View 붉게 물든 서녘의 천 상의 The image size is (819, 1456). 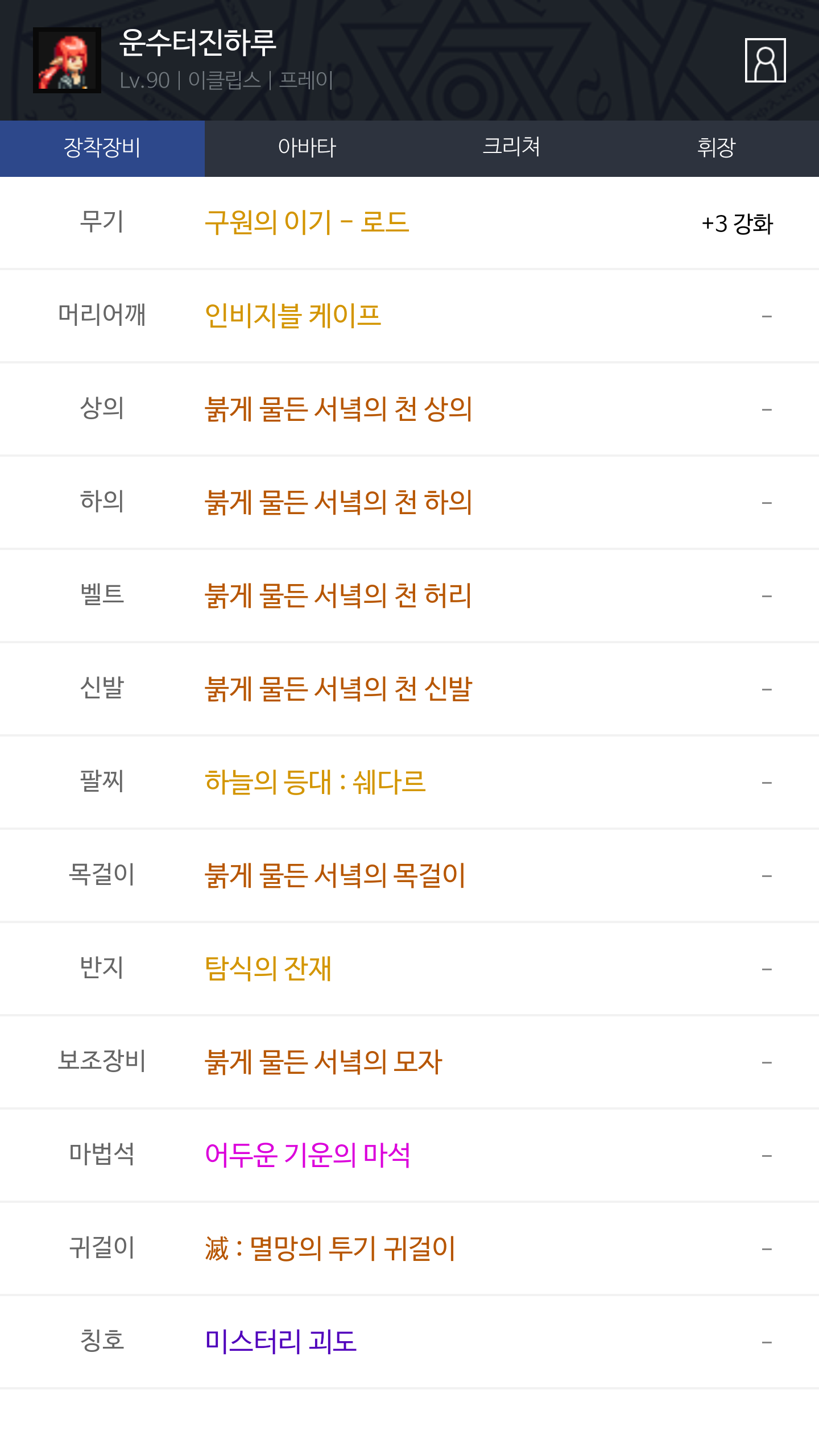click(338, 409)
